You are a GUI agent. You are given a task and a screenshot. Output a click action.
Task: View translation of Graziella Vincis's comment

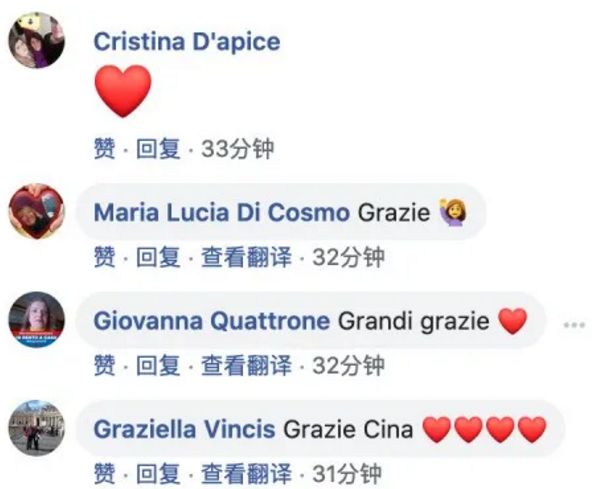247,473
